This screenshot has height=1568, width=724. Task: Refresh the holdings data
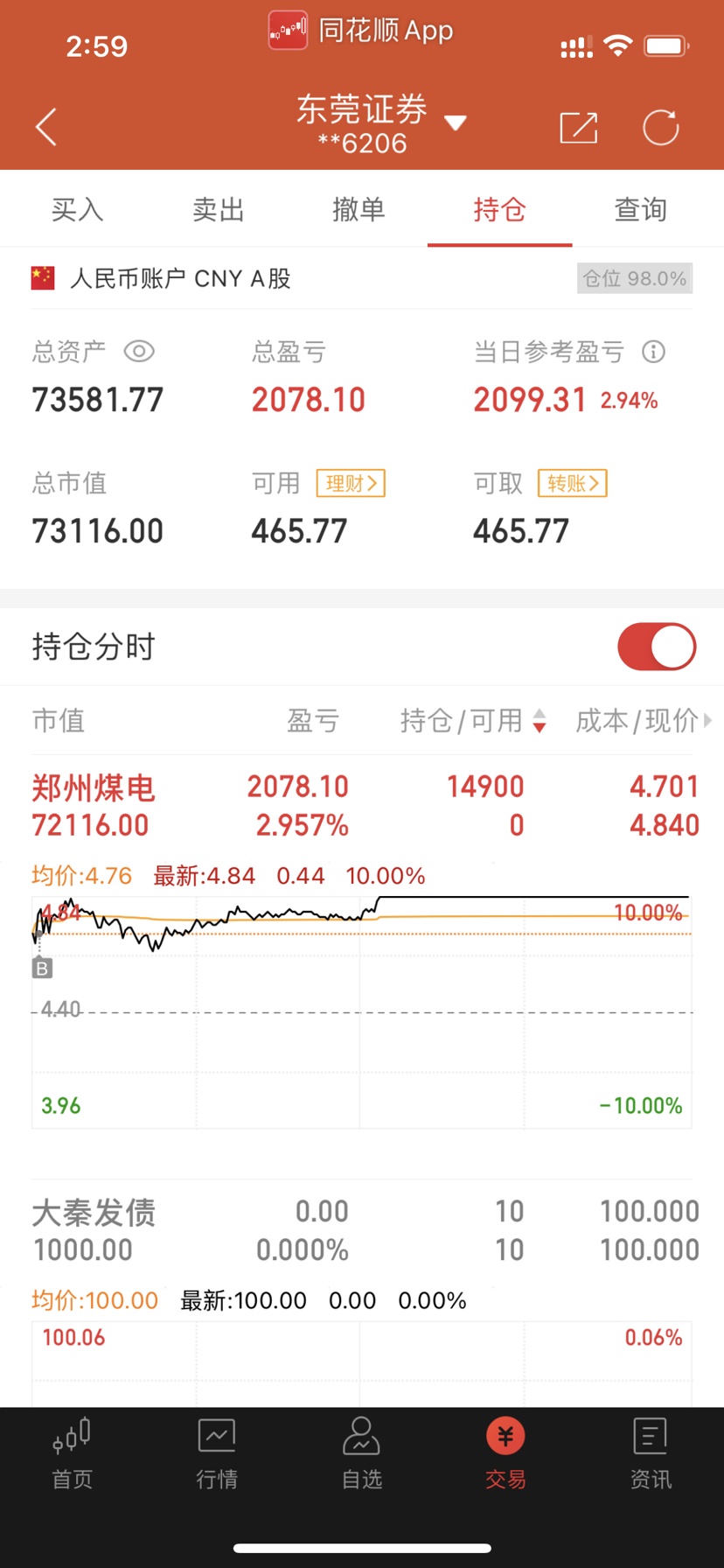tap(661, 128)
